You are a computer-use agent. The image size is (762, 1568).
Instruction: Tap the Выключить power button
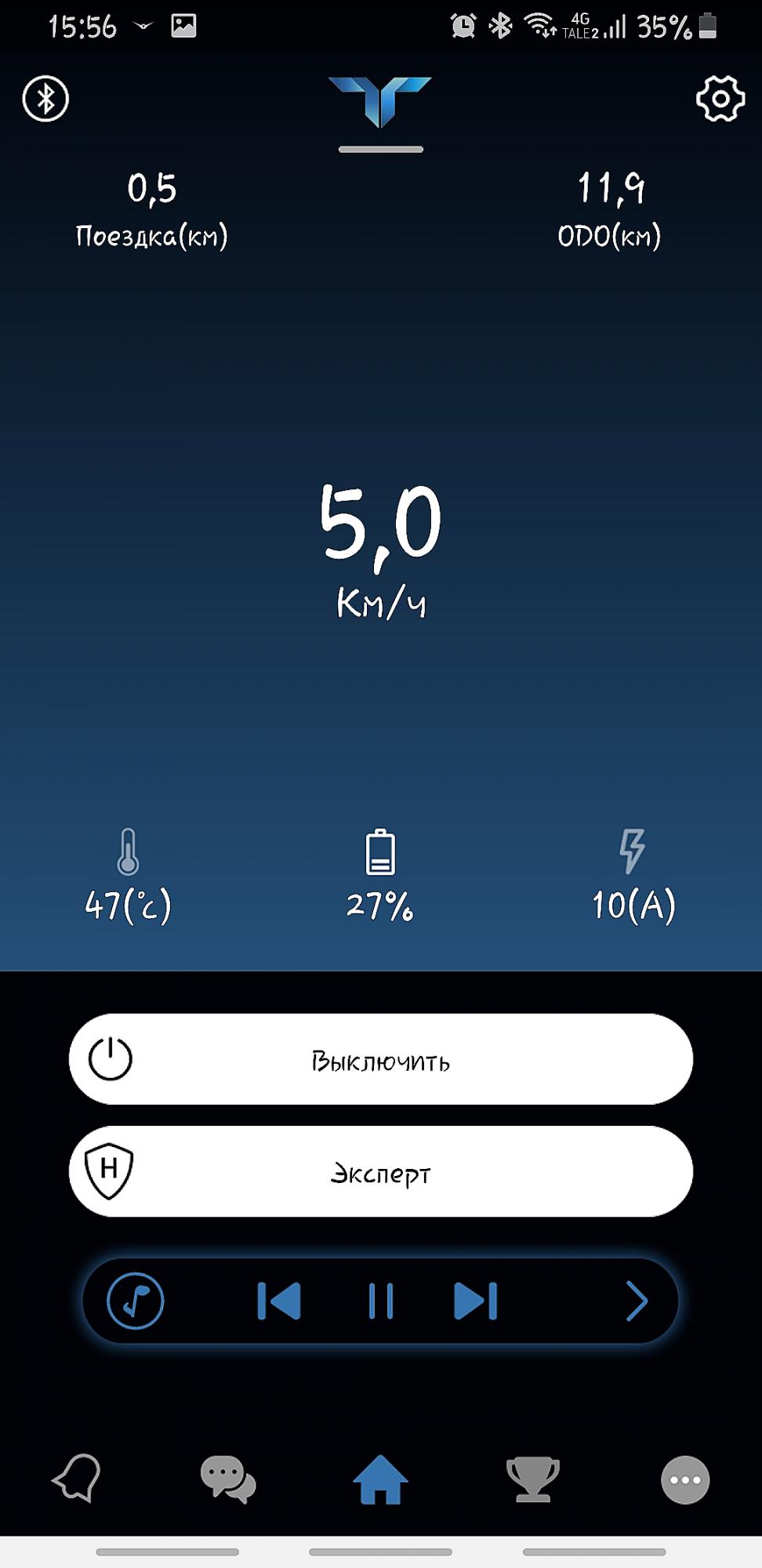[380, 1059]
